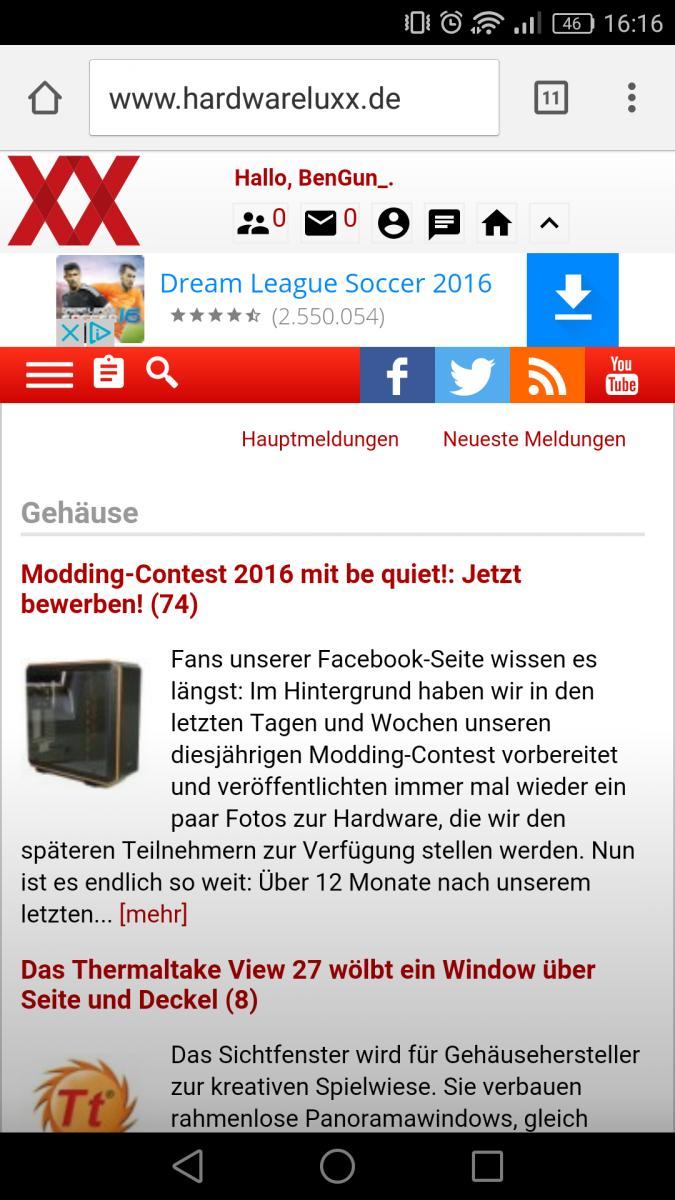675x1200 pixels.
Task: Open the browser overflow menu
Action: [631, 98]
